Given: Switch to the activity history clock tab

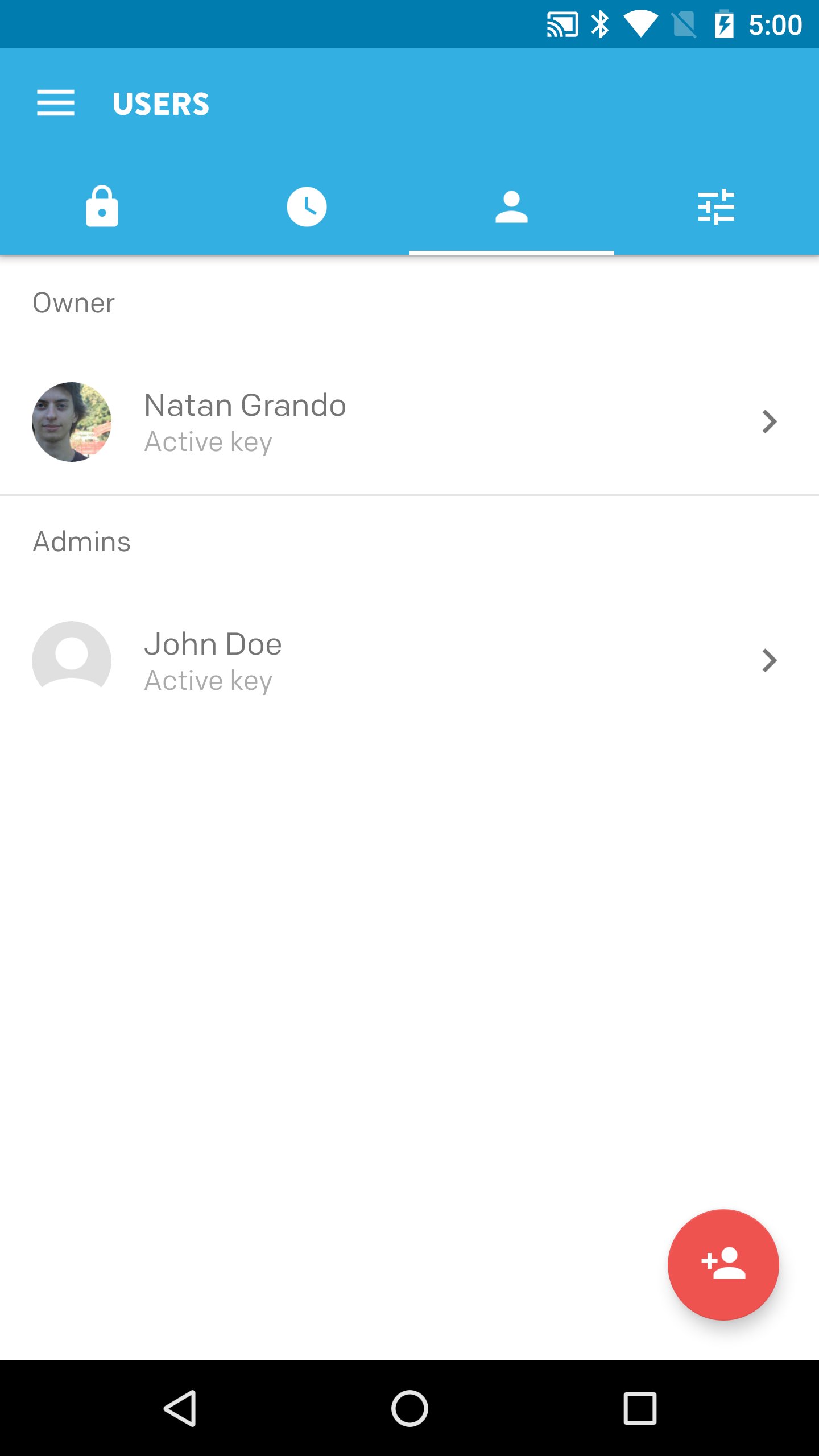Looking at the screenshot, I should [307, 206].
